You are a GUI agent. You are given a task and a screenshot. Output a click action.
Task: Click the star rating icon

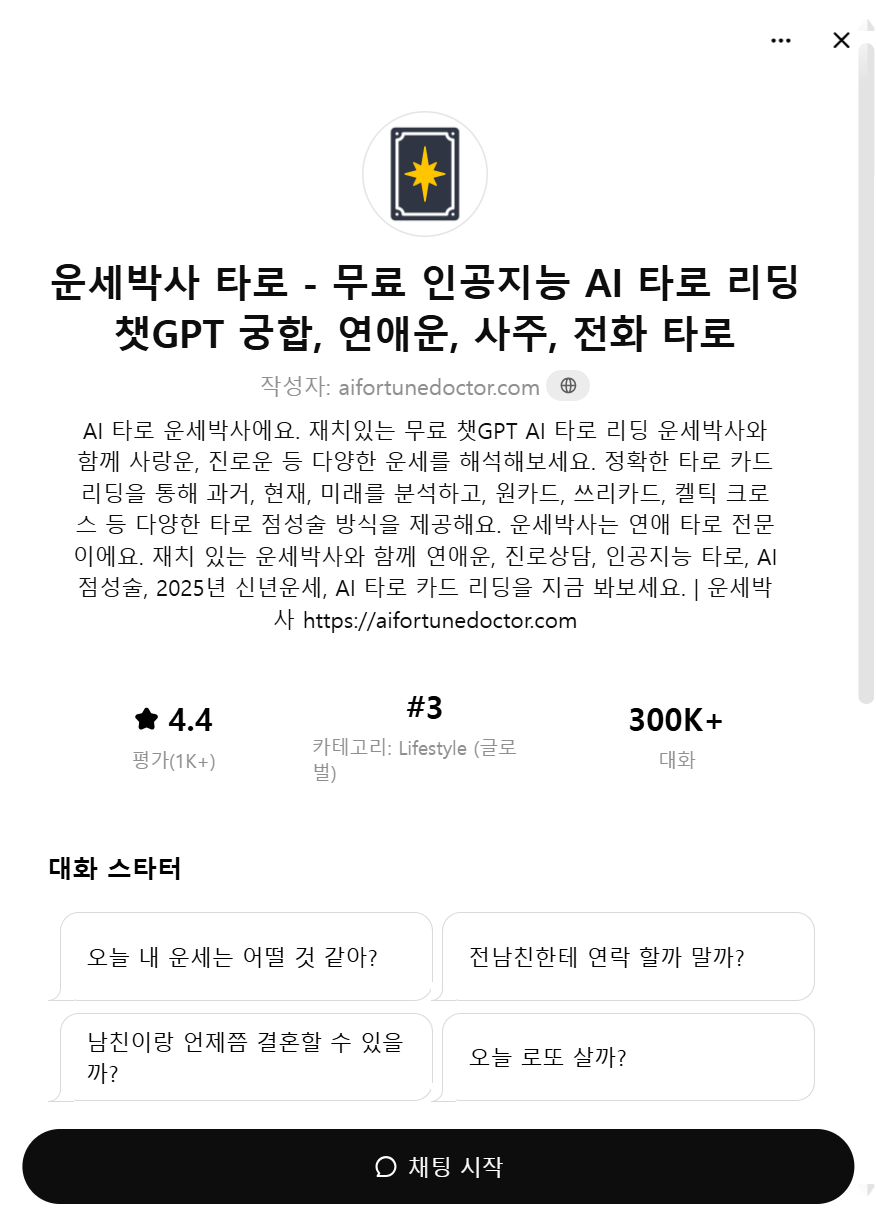point(147,718)
